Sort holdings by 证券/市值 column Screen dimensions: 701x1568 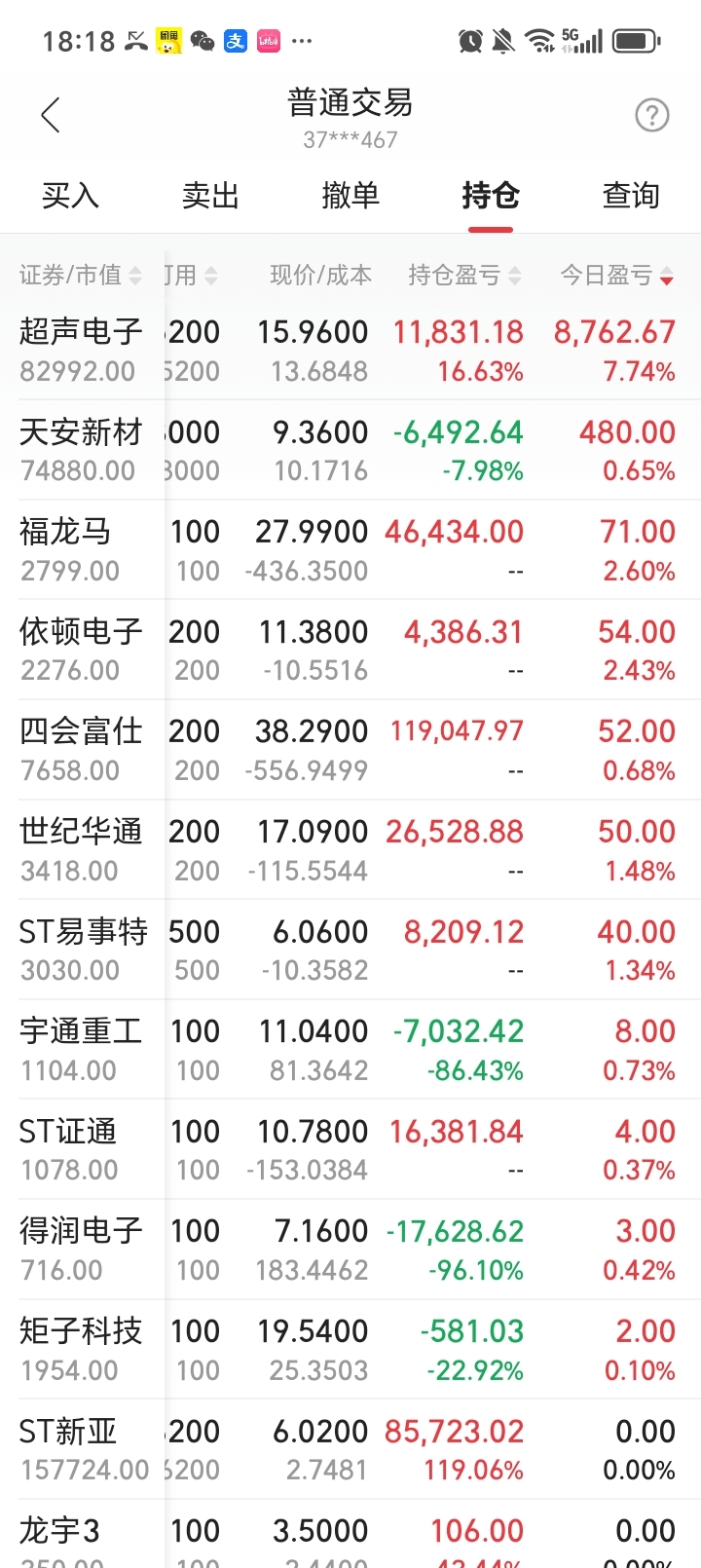coord(81,276)
